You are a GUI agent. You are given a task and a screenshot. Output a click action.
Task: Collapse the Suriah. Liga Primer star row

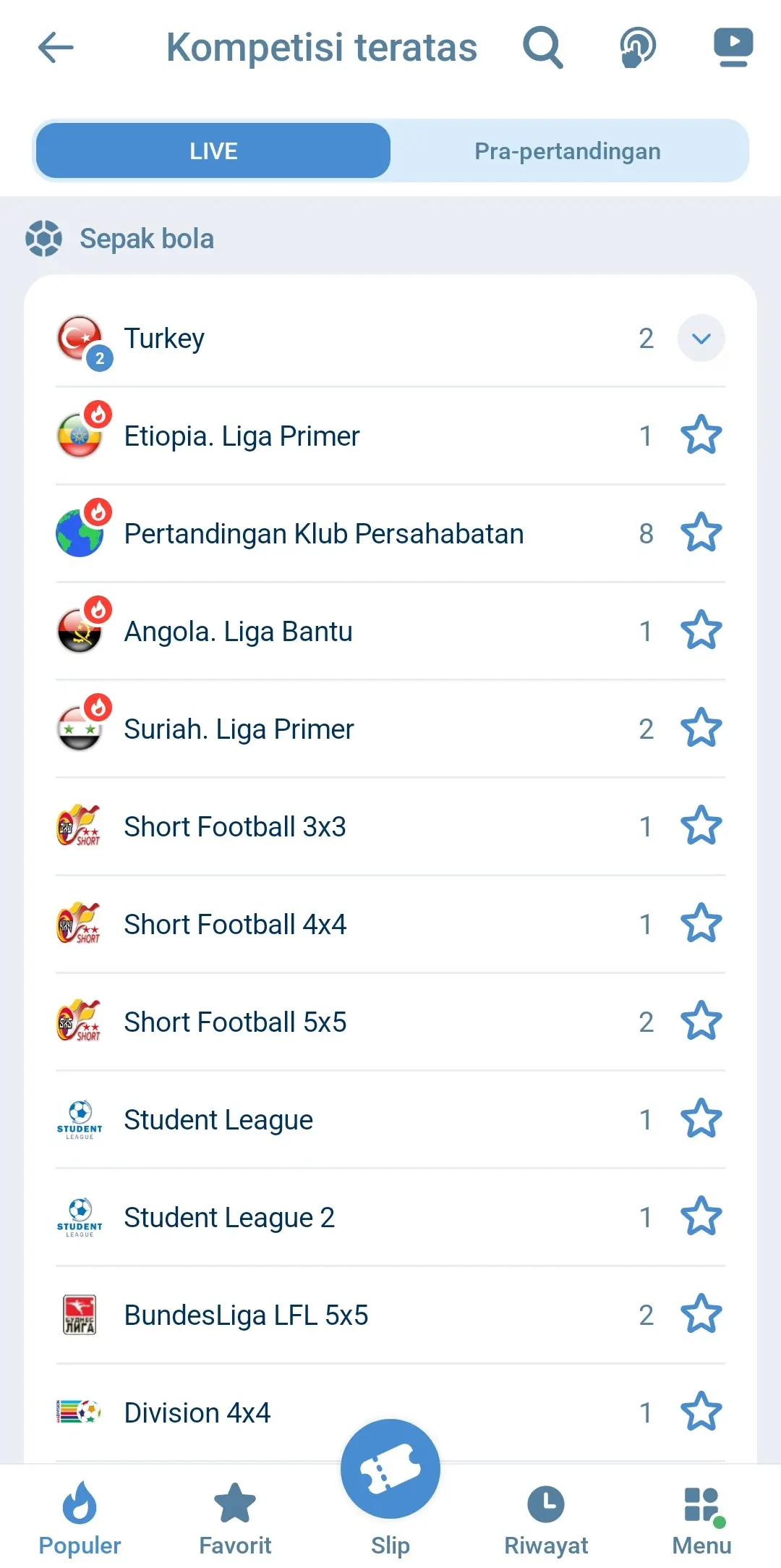point(700,728)
